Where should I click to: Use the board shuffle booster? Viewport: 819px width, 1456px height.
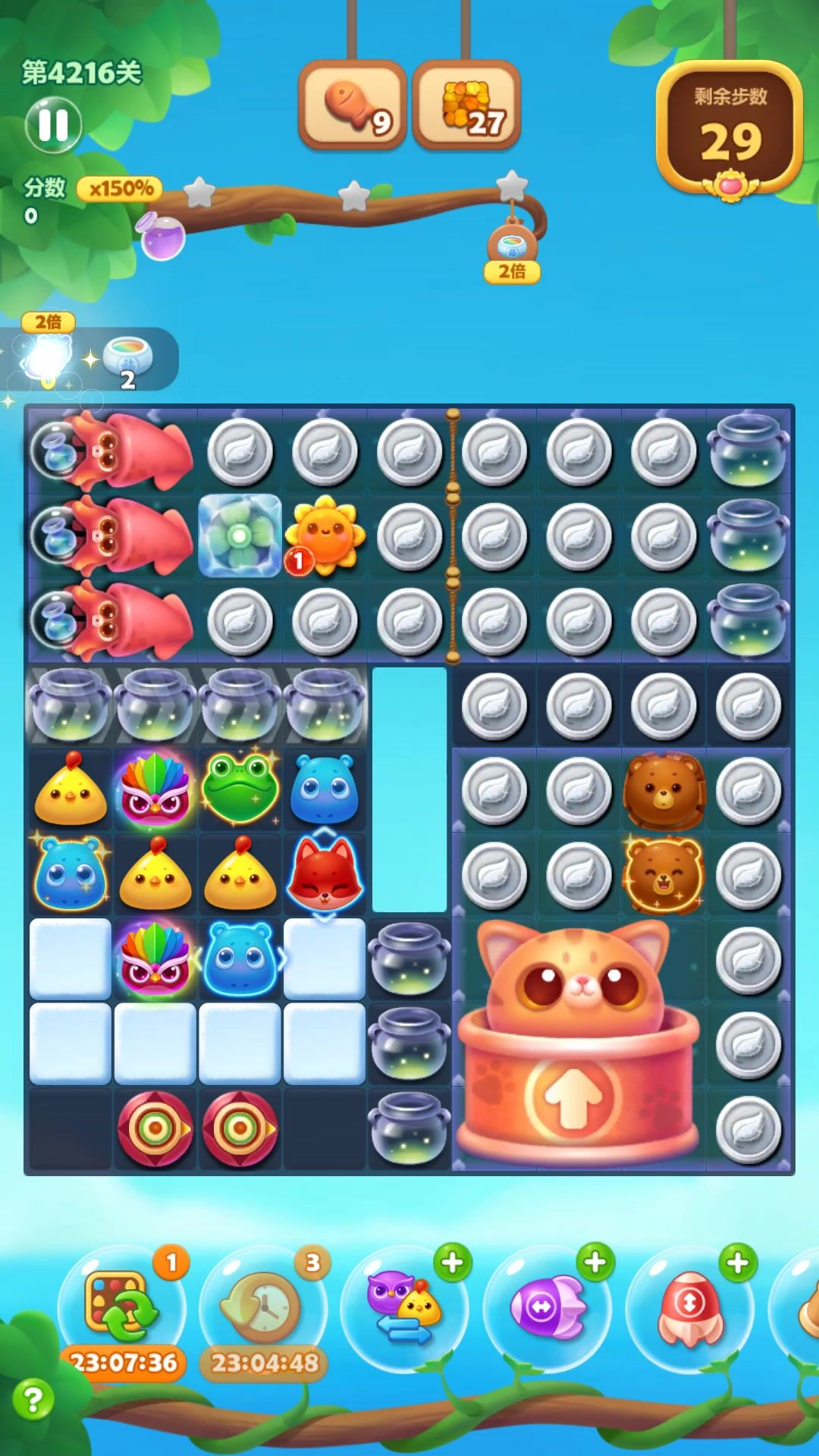coord(123,1306)
